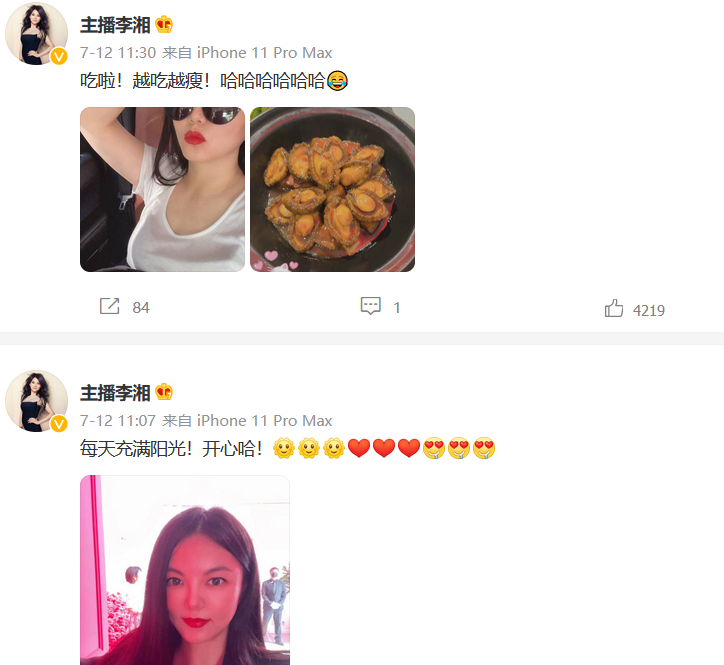Open username 主播李湘 on the 11:30 post
Viewport: 724px width, 665px height.
pyautogui.click(x=115, y=25)
